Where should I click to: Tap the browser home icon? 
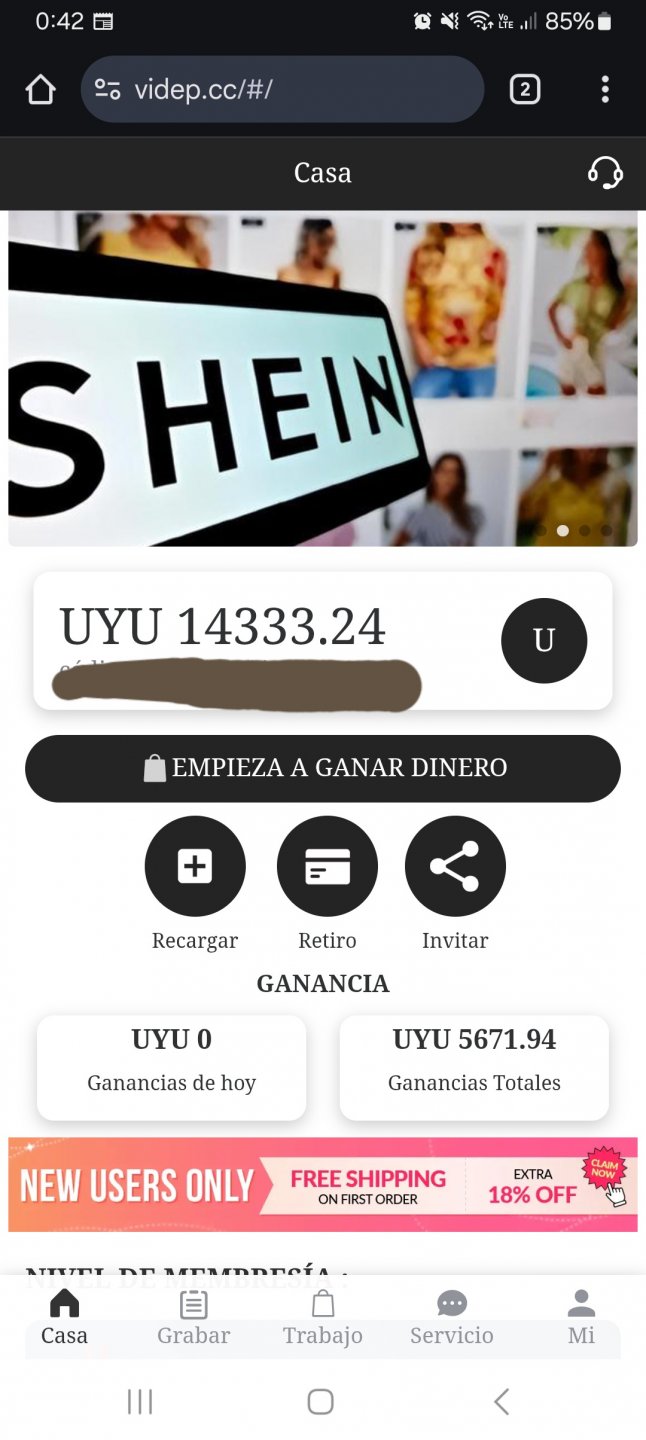pos(40,90)
